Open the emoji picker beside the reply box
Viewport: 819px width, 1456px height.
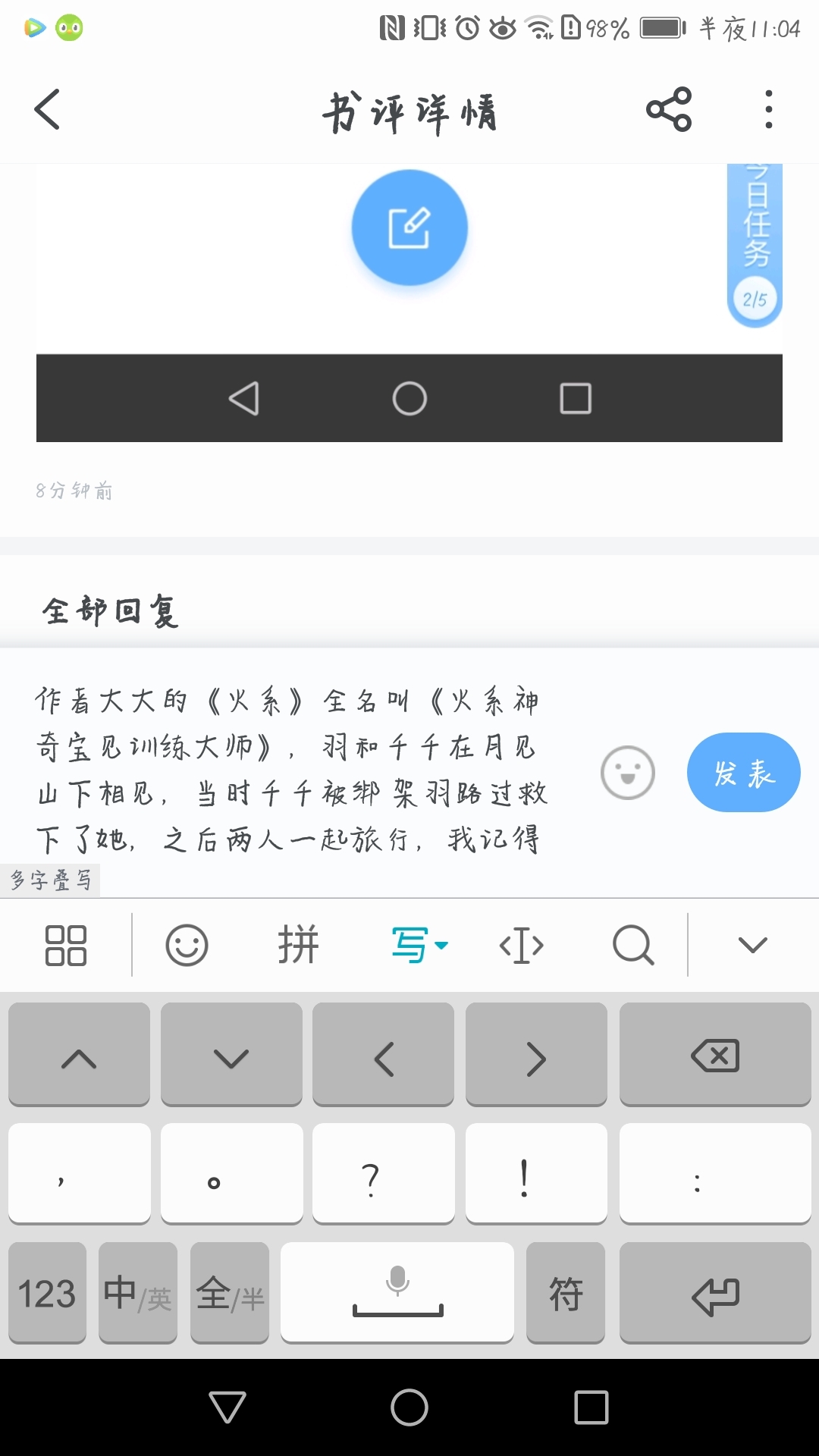(x=627, y=773)
